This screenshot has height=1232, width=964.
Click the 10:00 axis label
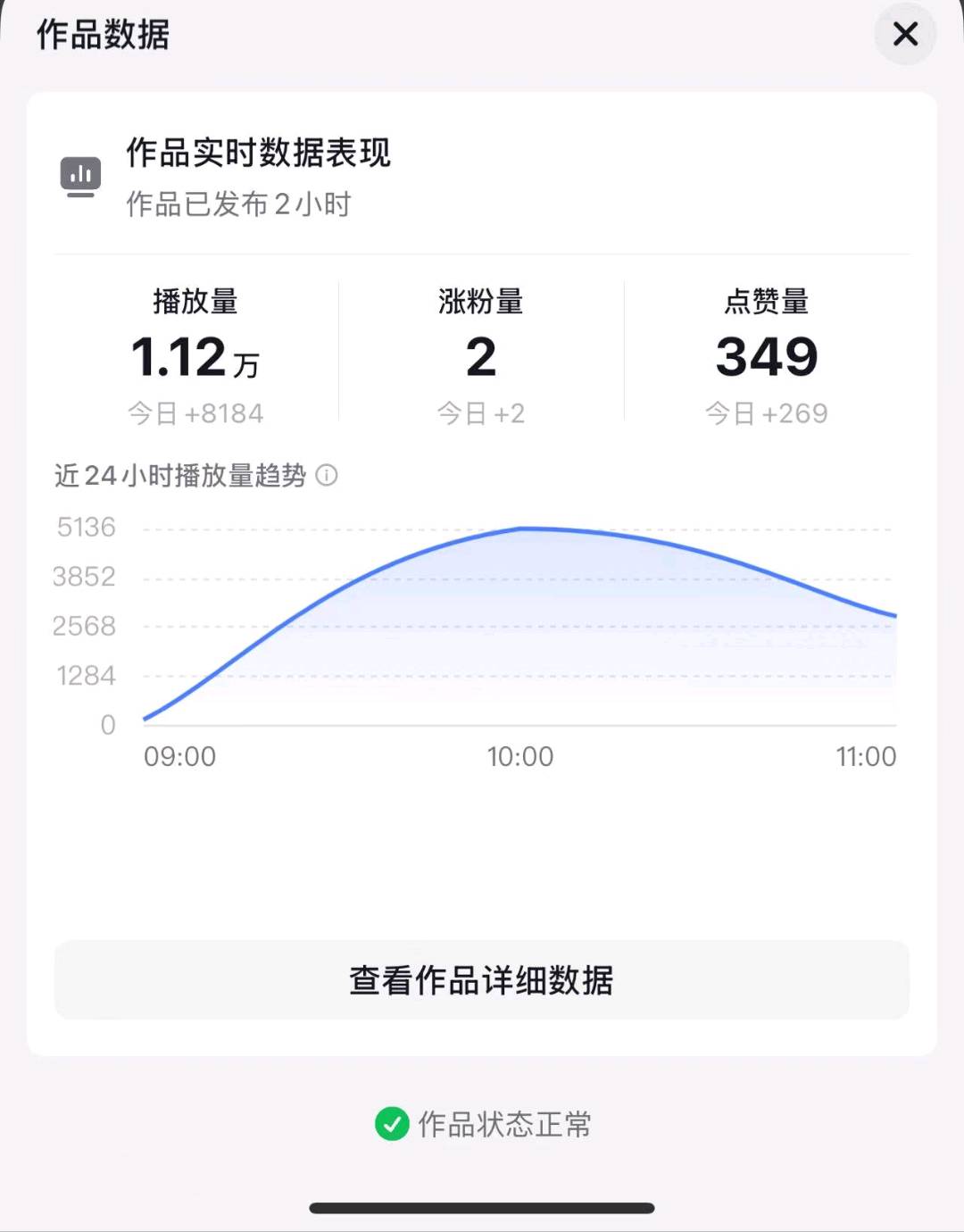(522, 756)
